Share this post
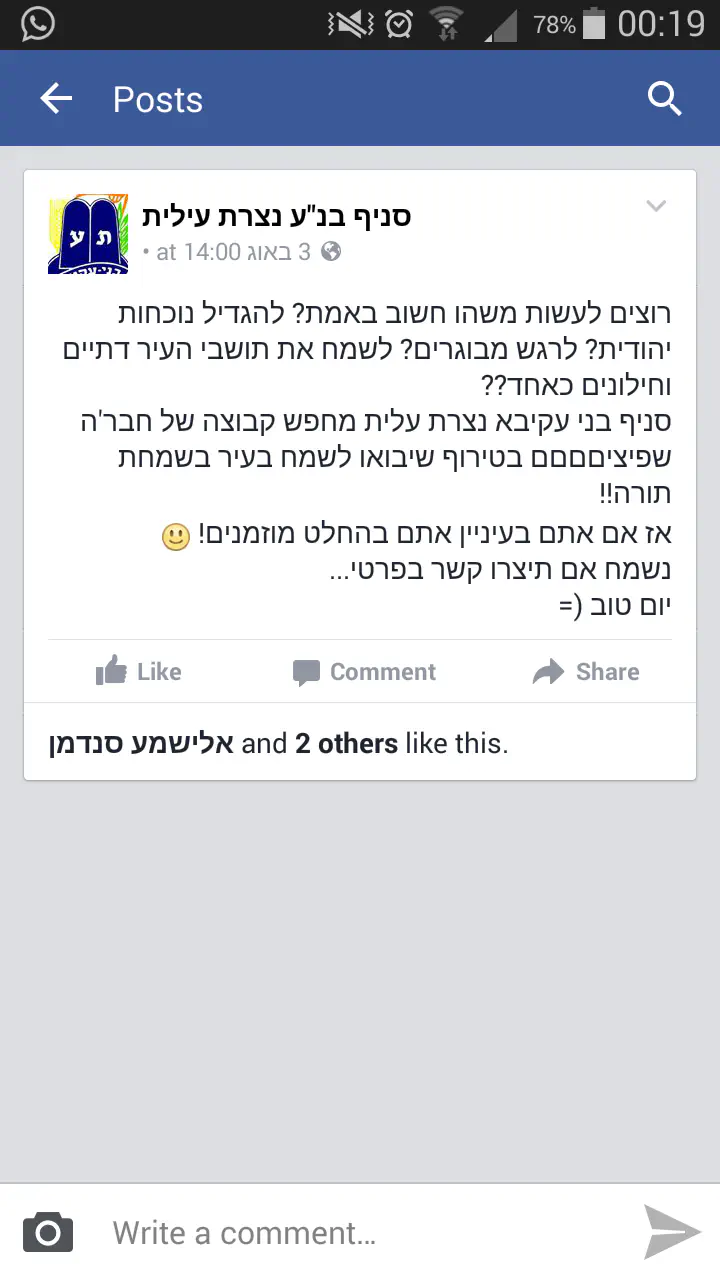Screen dimensions: 720x1280 [586, 672]
